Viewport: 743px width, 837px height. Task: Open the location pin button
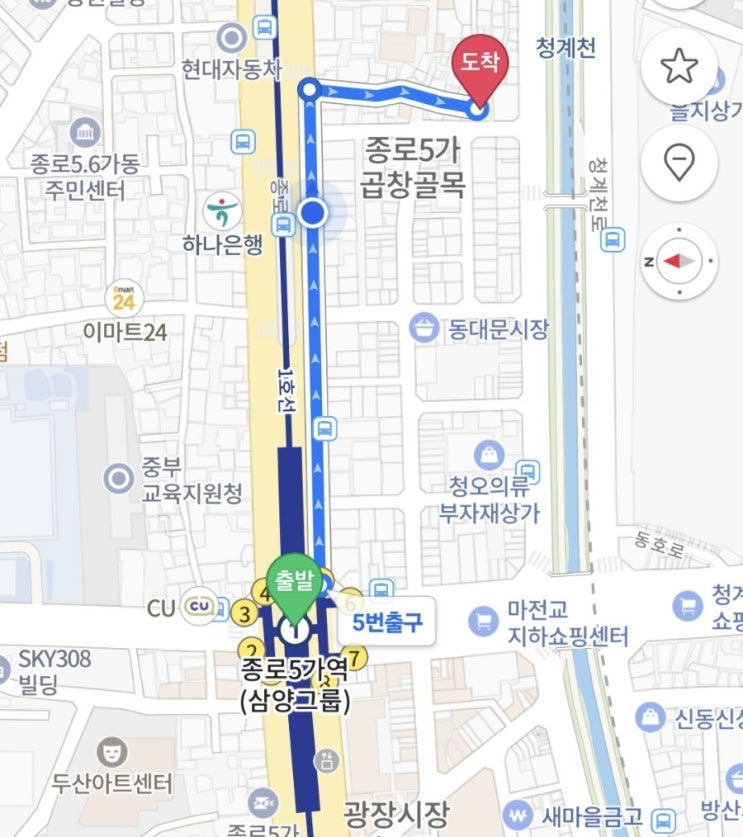(679, 162)
